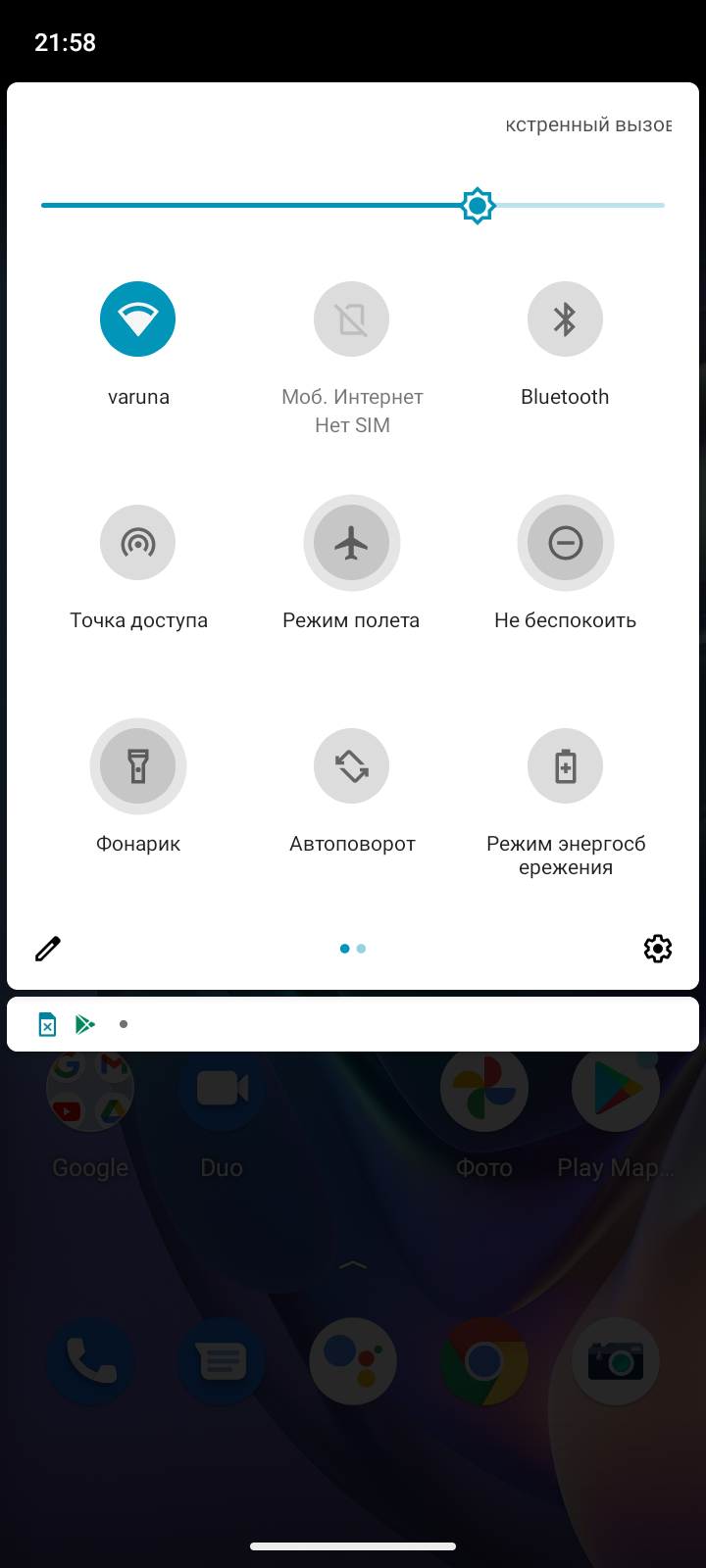This screenshot has width=706, height=1568.
Task: Turn on Режим энергосбережения
Action: click(x=565, y=766)
